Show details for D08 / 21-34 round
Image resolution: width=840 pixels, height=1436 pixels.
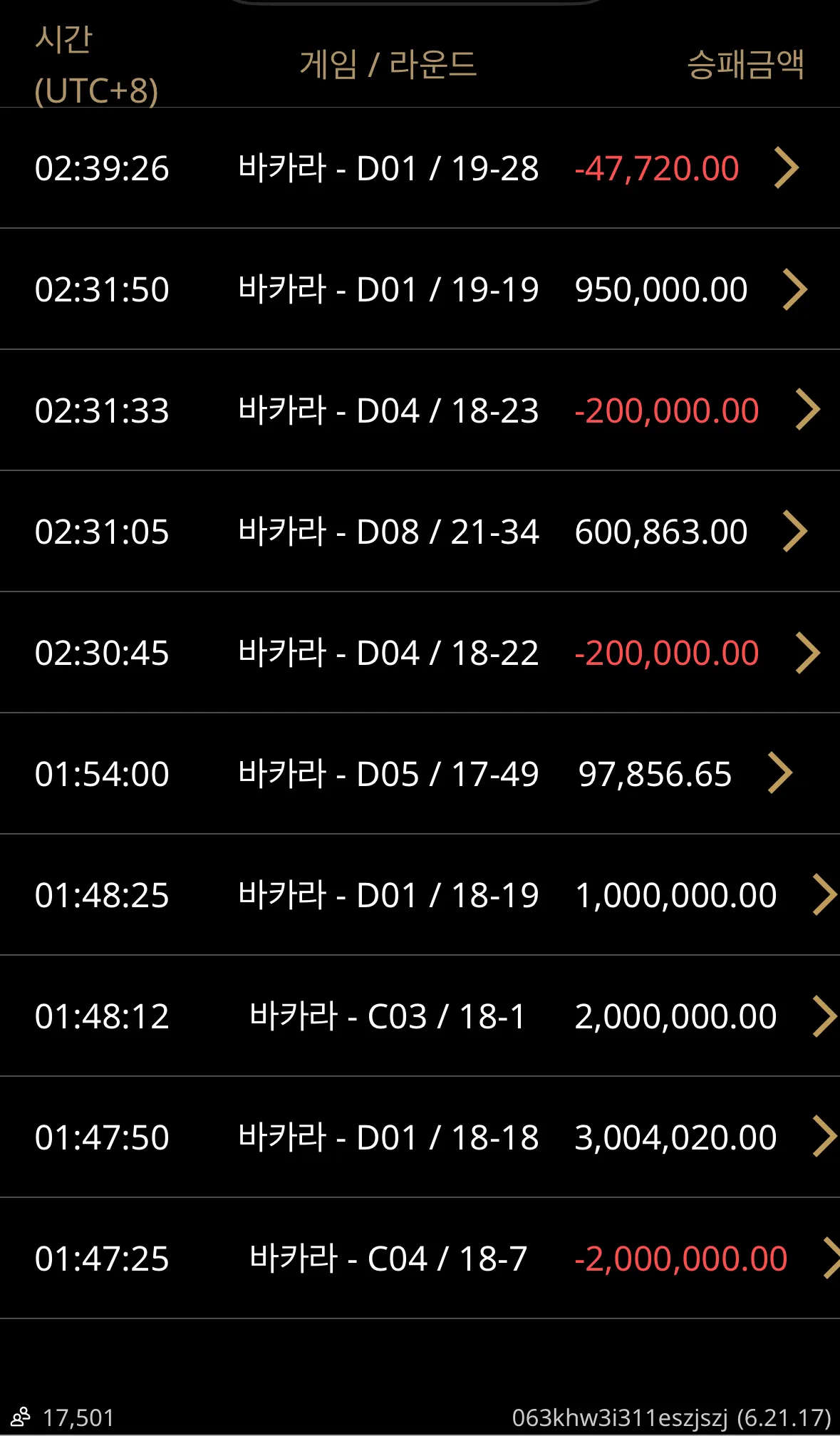tap(420, 532)
